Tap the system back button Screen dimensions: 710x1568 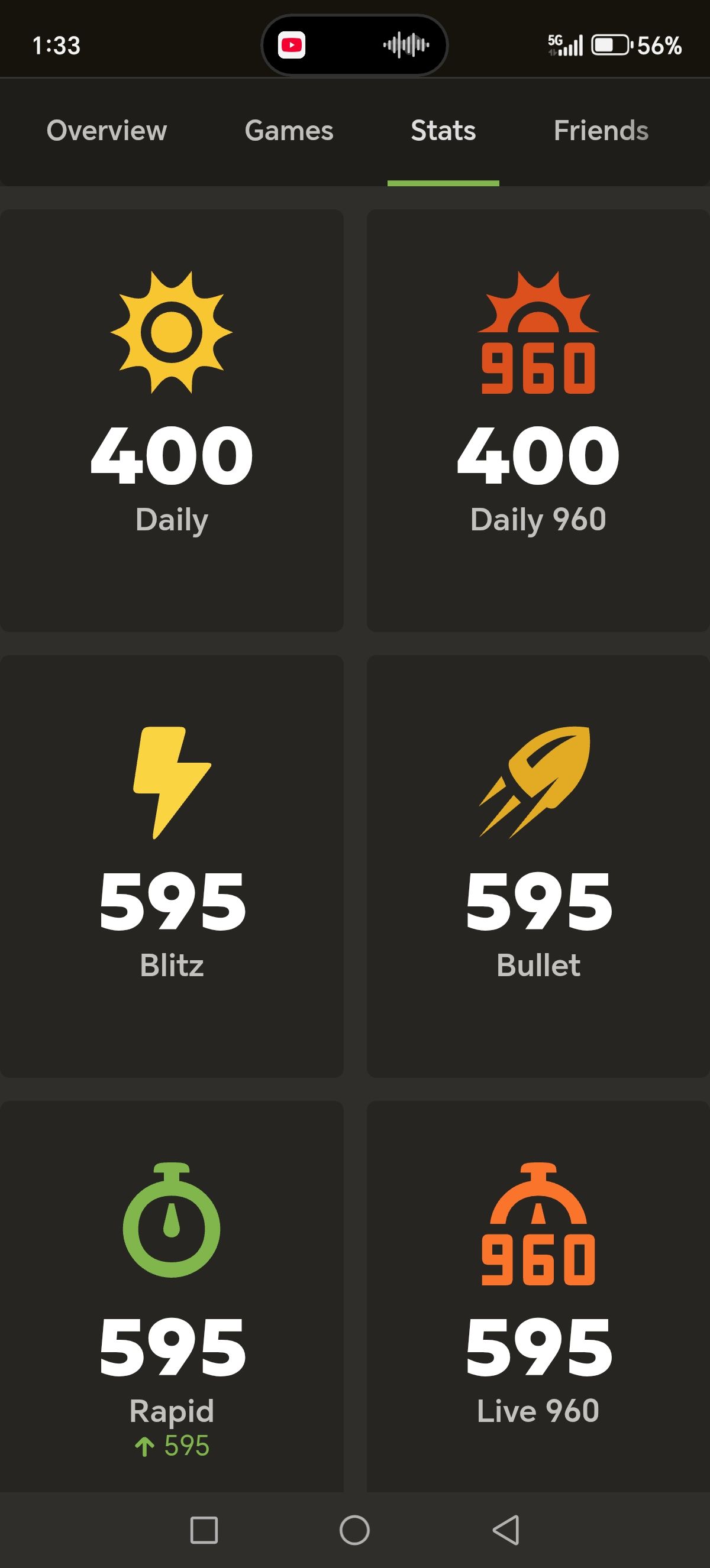tap(506, 1530)
